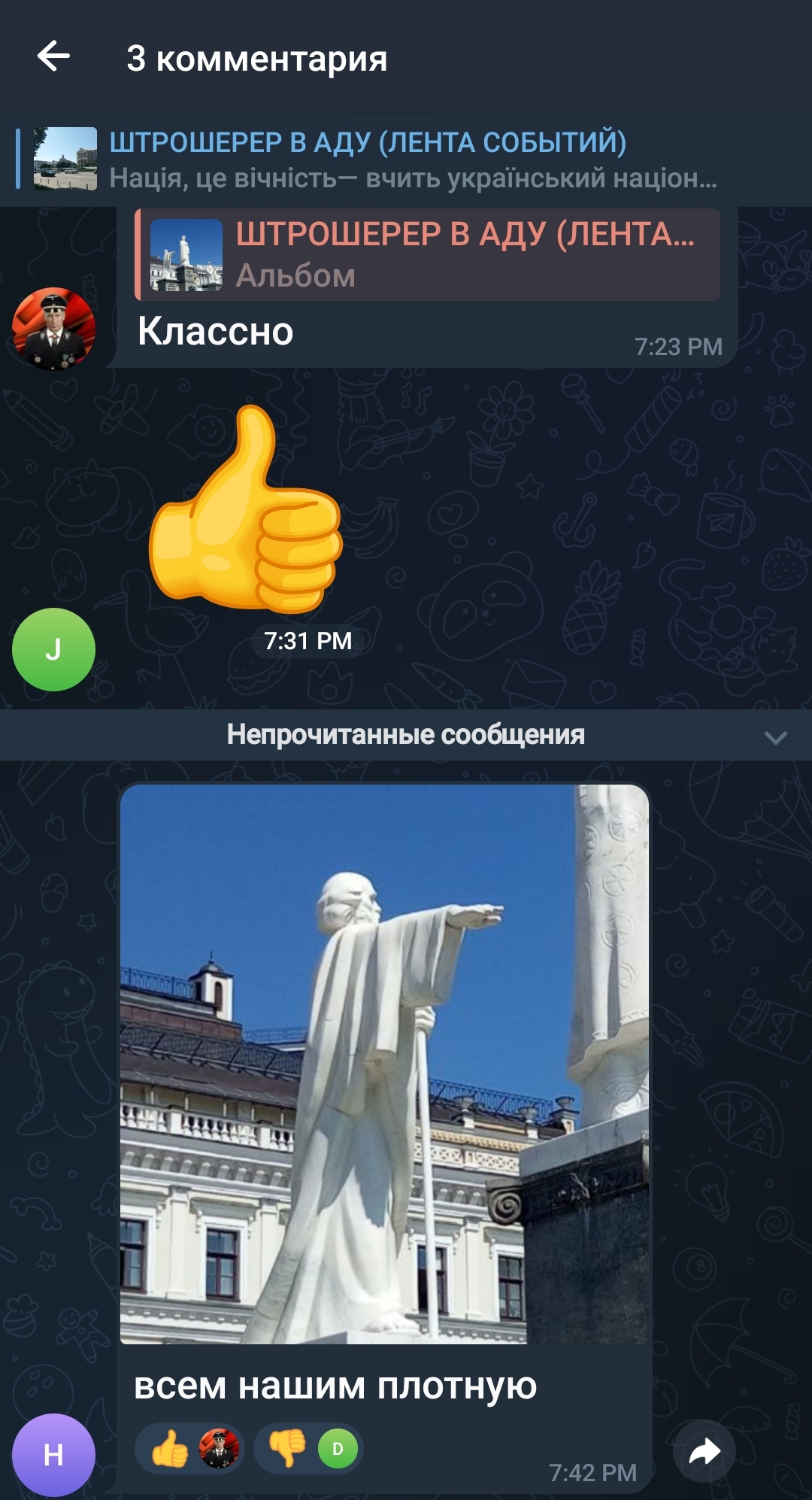The height and width of the screenshot is (1500, 812).
Task: Open profile avatar with letter J
Action: (53, 649)
